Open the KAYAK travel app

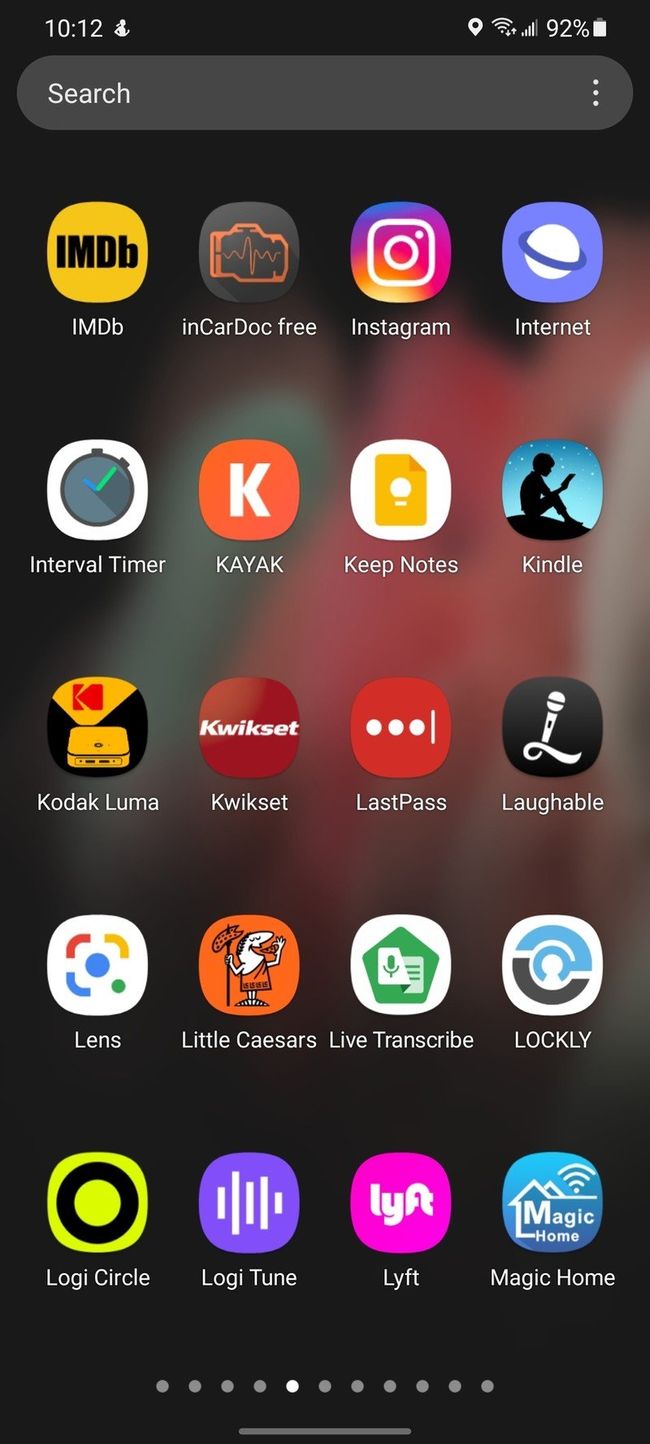[x=249, y=490]
